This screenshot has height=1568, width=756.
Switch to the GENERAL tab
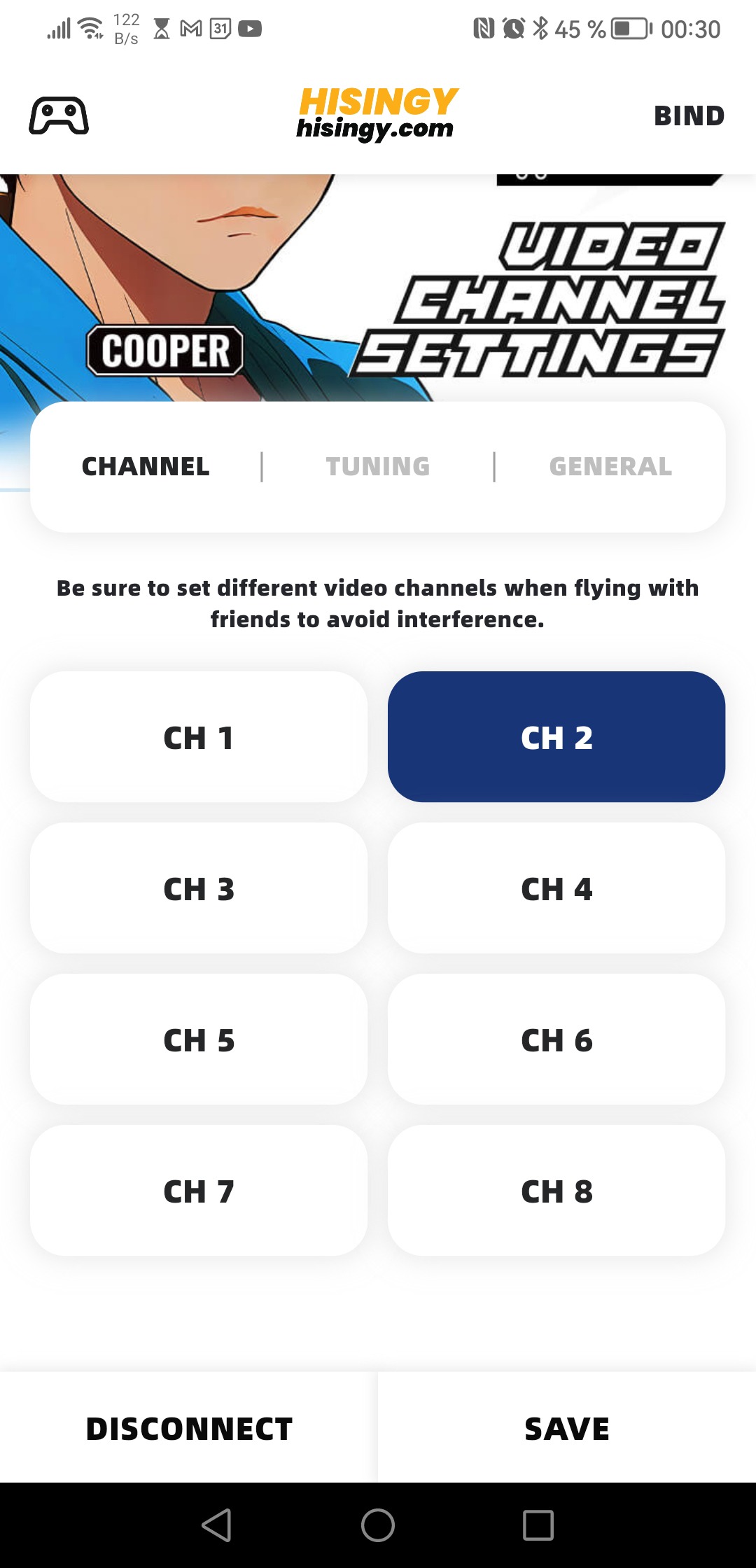610,466
